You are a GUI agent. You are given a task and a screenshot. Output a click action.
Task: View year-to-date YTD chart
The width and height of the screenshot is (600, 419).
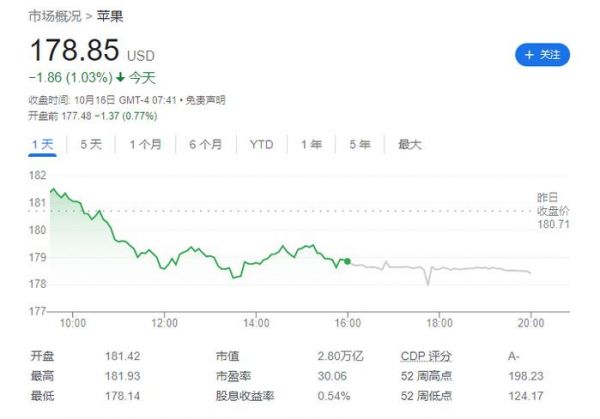point(261,145)
